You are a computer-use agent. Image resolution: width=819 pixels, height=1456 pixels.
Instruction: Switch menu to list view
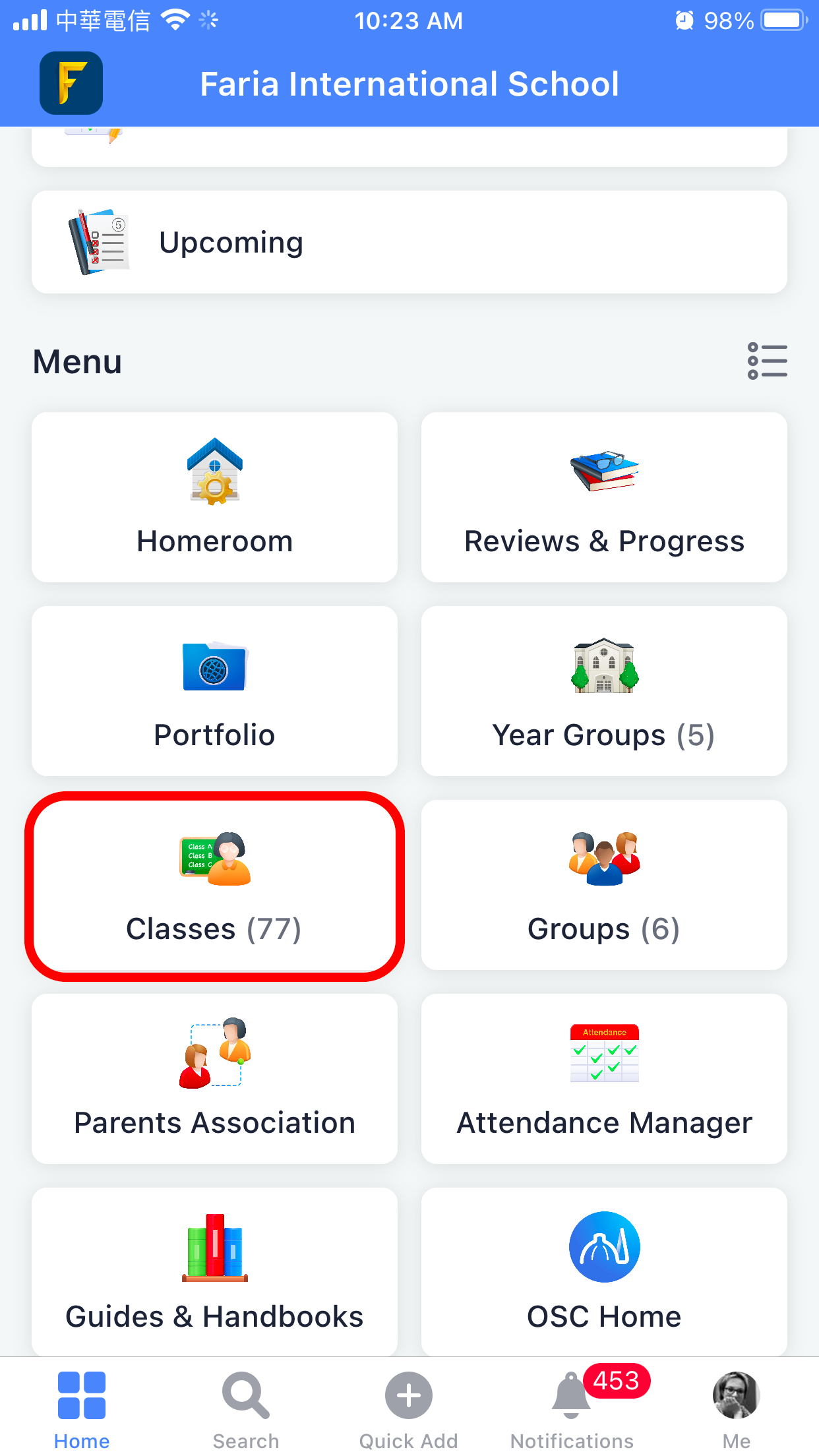click(x=767, y=361)
